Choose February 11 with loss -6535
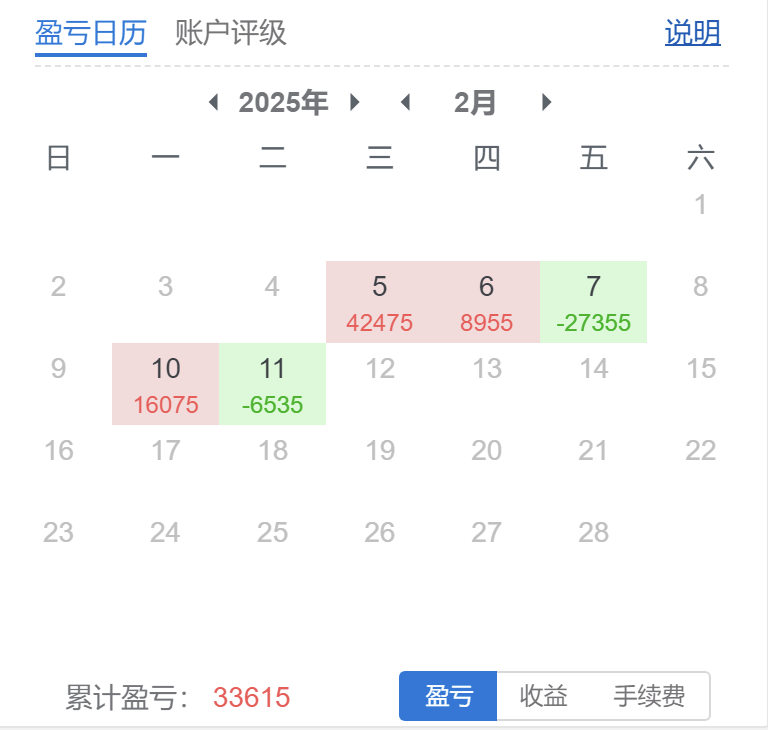The width and height of the screenshot is (768, 730). click(272, 384)
